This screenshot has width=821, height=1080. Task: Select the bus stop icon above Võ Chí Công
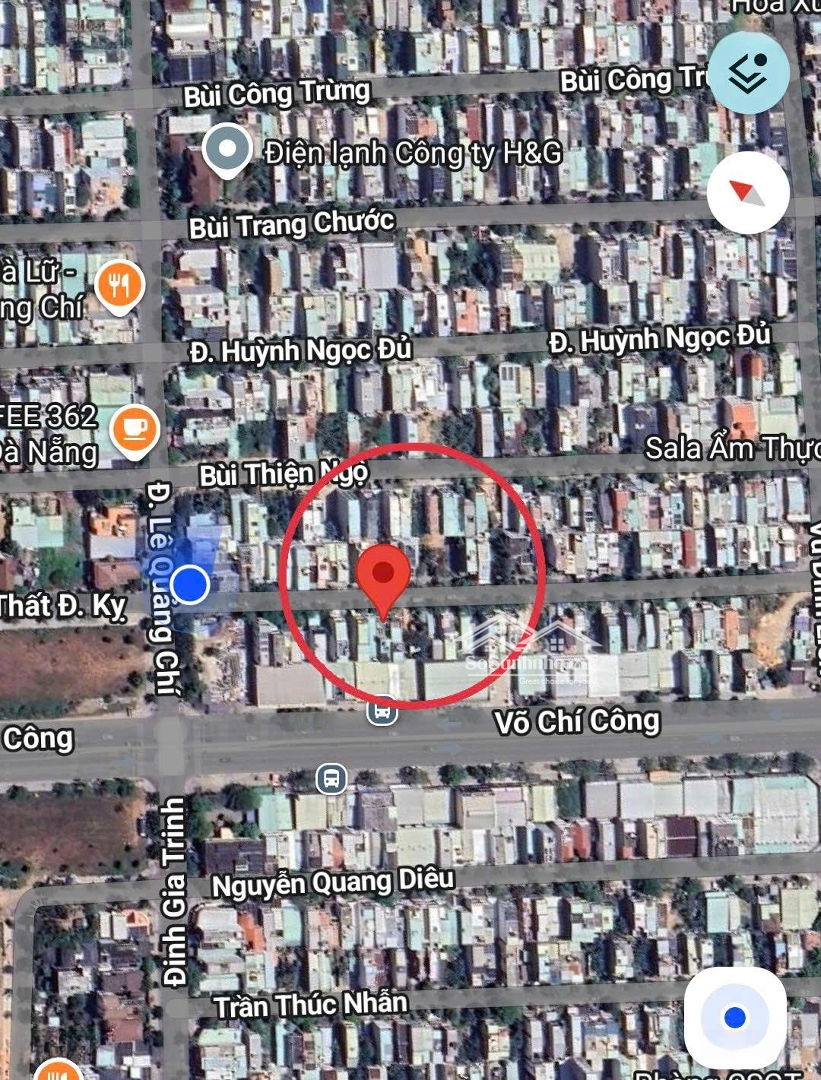click(x=381, y=711)
